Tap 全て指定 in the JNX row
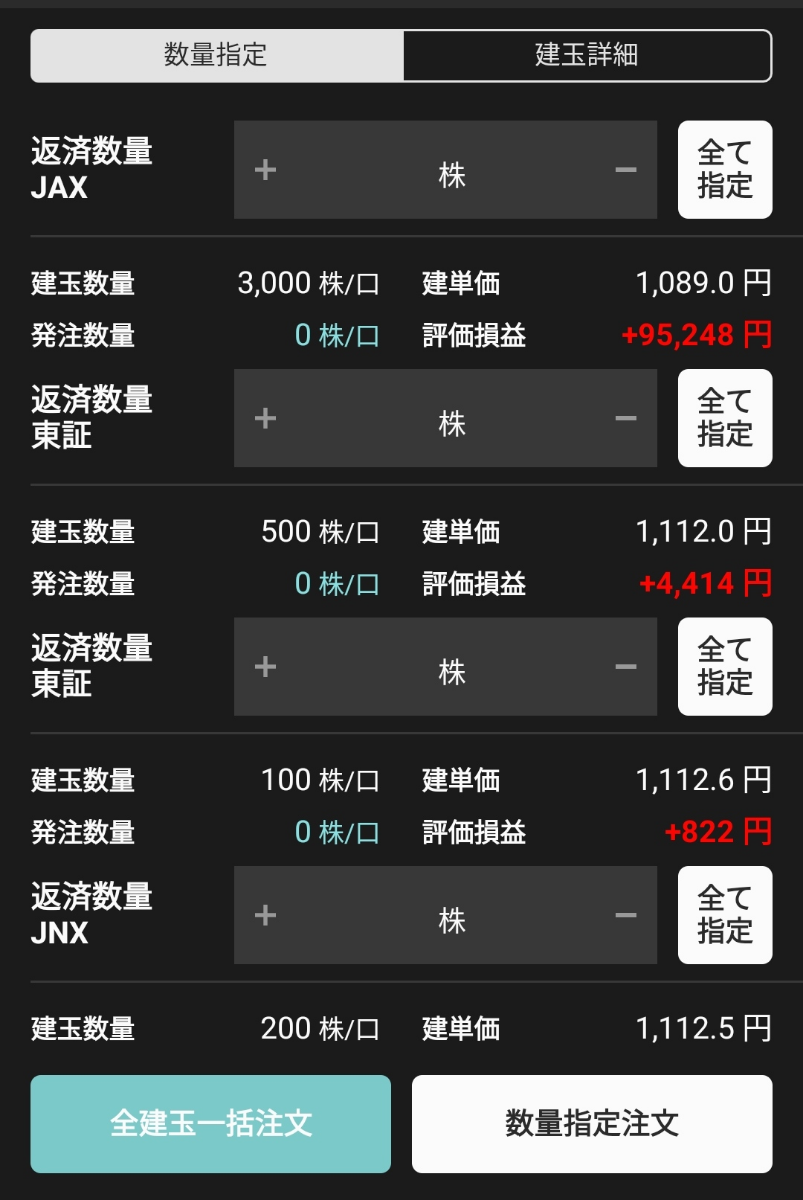The image size is (803, 1200). pyautogui.click(x=724, y=915)
